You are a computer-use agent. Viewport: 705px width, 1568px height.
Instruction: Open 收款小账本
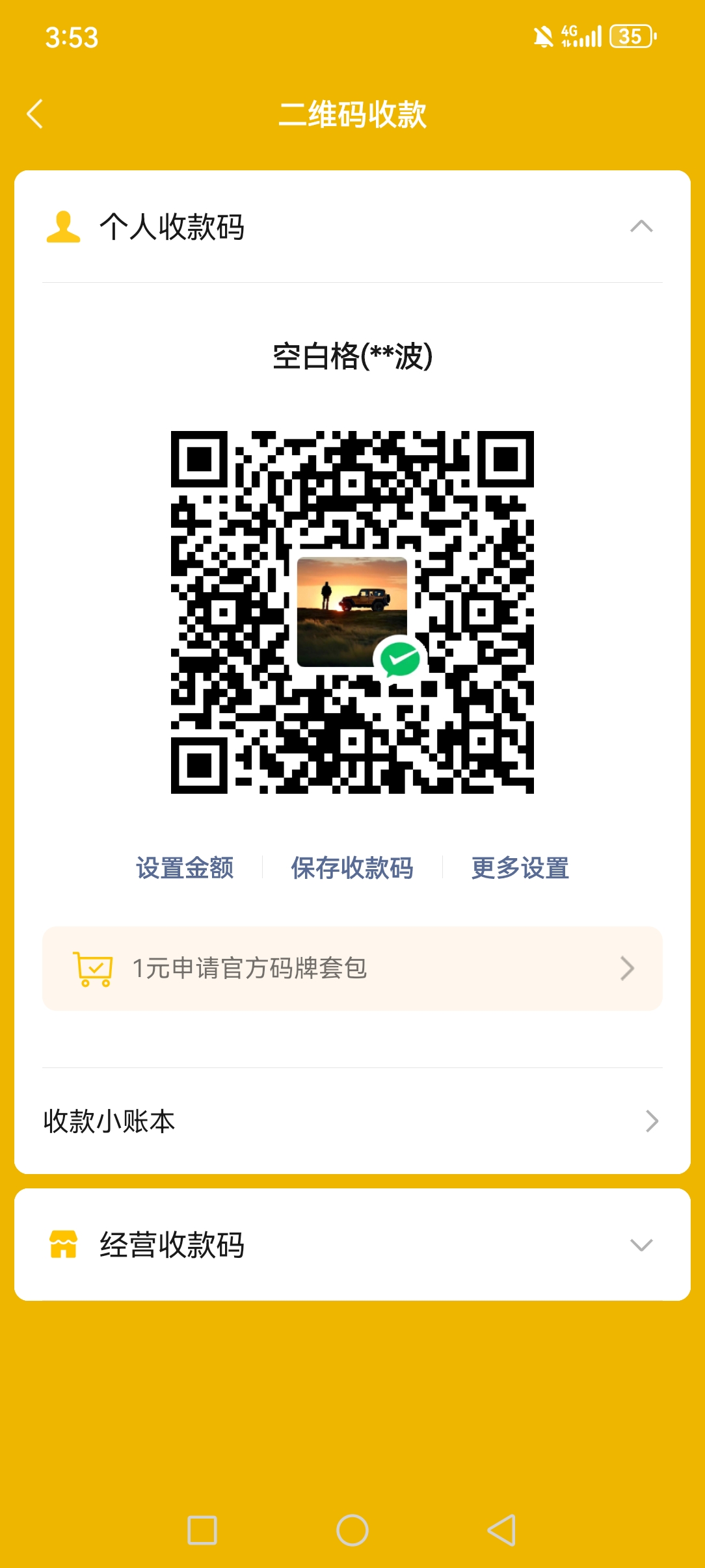tap(352, 1121)
